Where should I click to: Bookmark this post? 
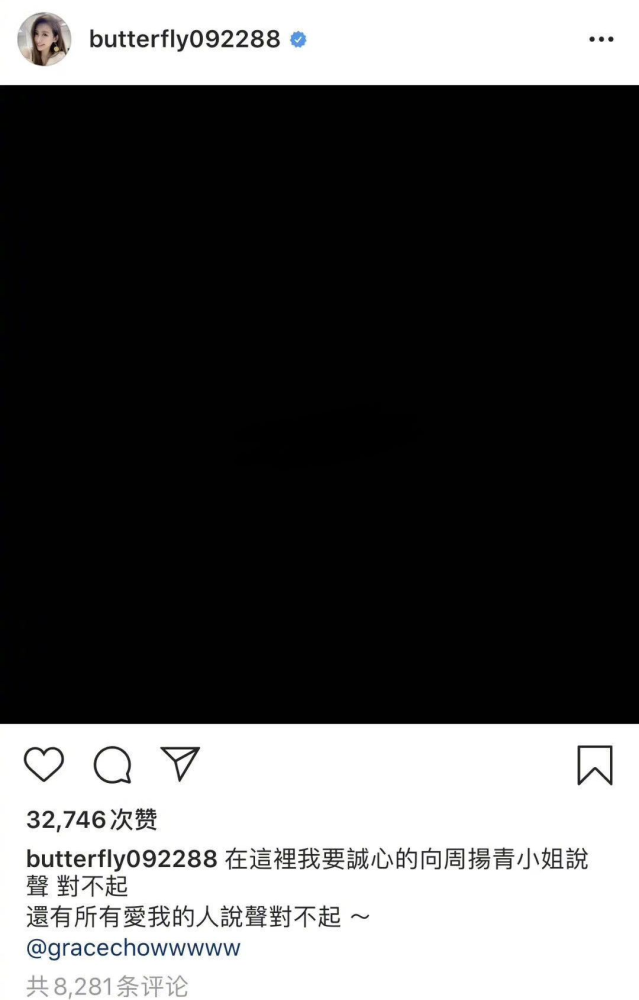click(x=594, y=765)
